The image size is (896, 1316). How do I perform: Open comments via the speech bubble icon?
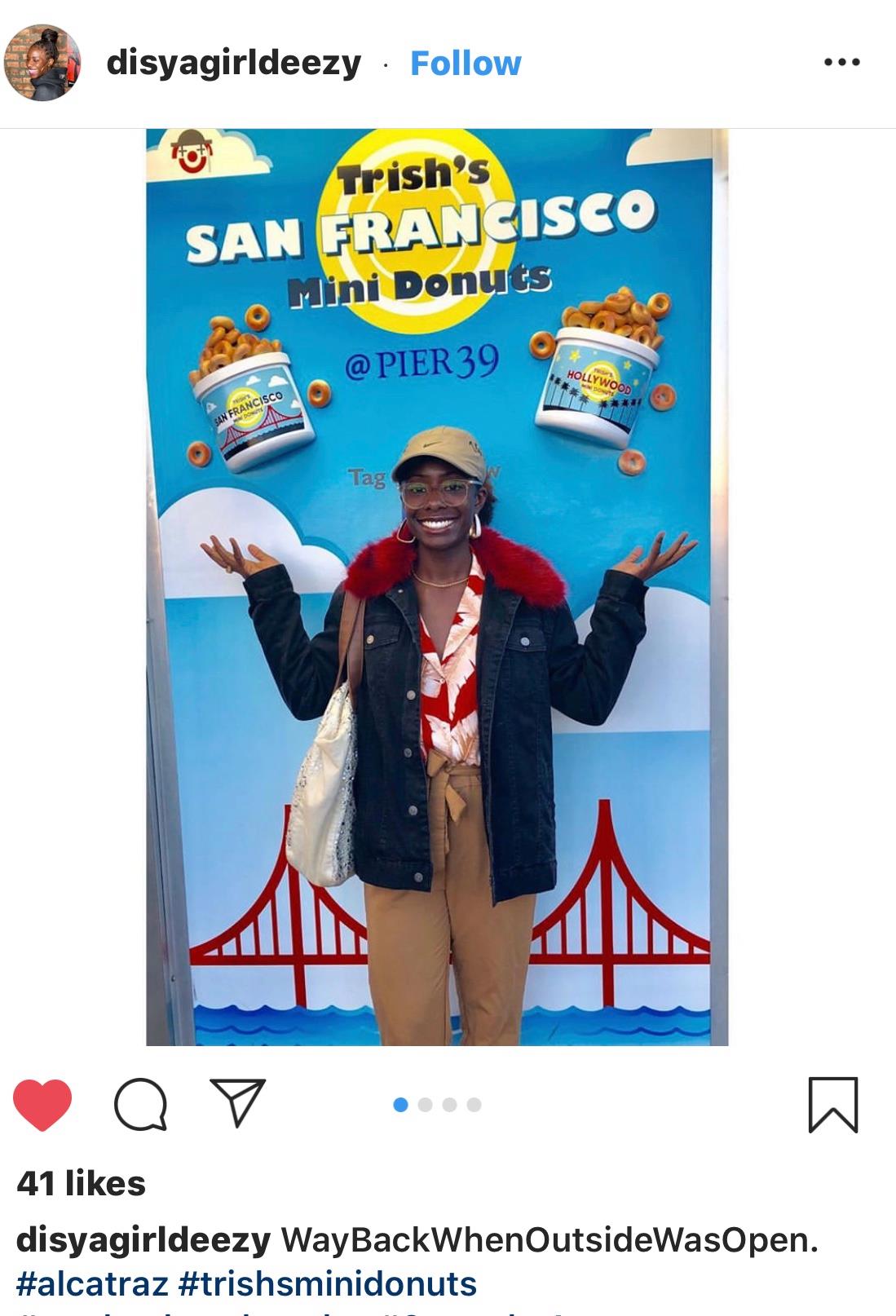click(140, 1105)
